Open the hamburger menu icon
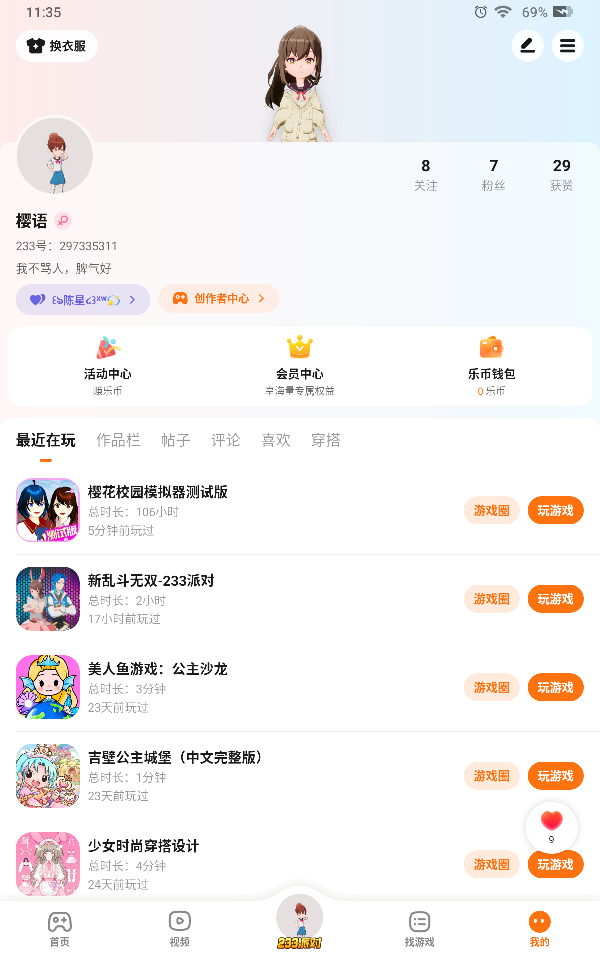Viewport: 600px width, 960px height. tap(567, 46)
